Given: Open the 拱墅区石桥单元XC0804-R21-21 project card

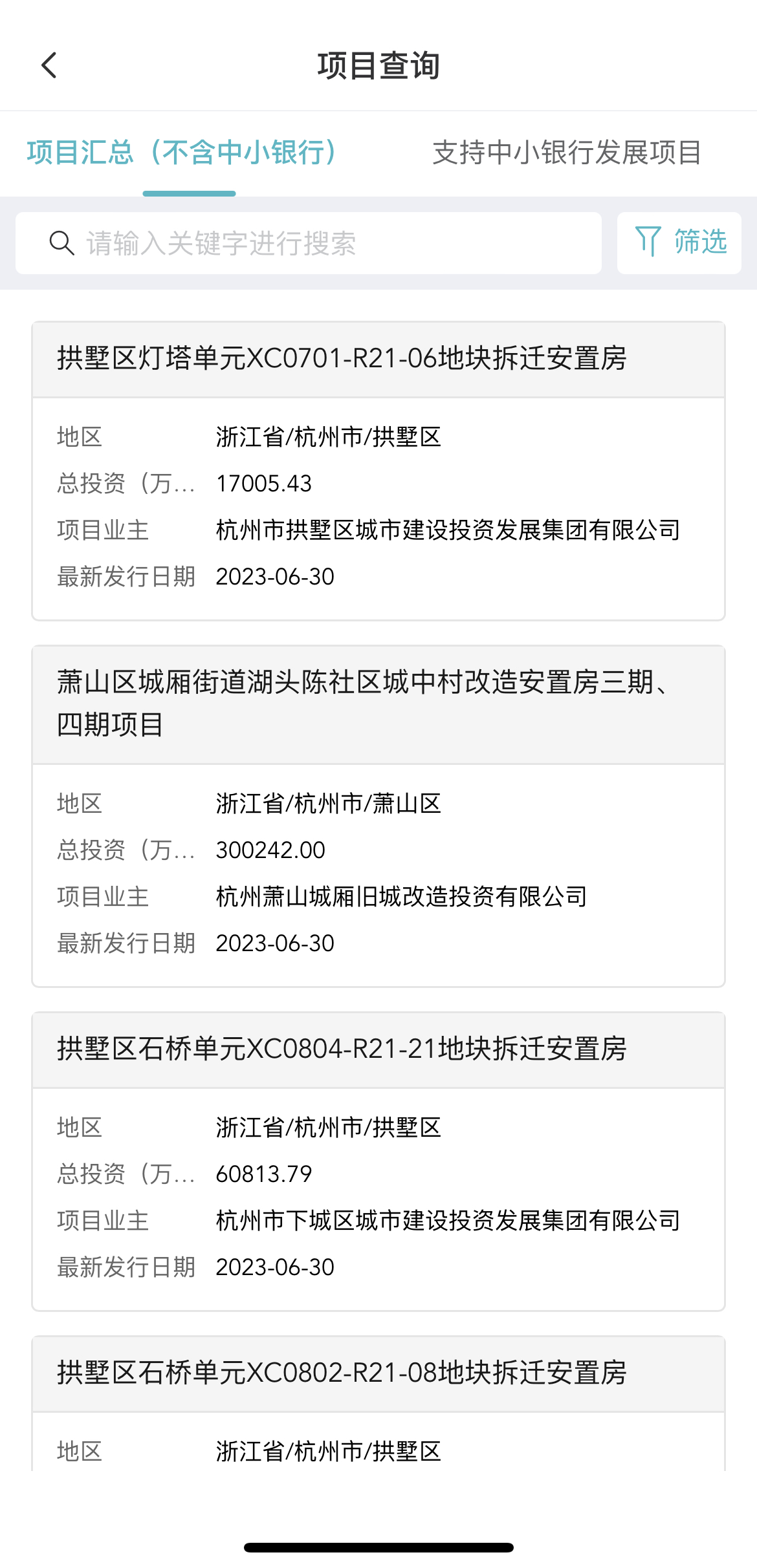Looking at the screenshot, I should point(378,1162).
